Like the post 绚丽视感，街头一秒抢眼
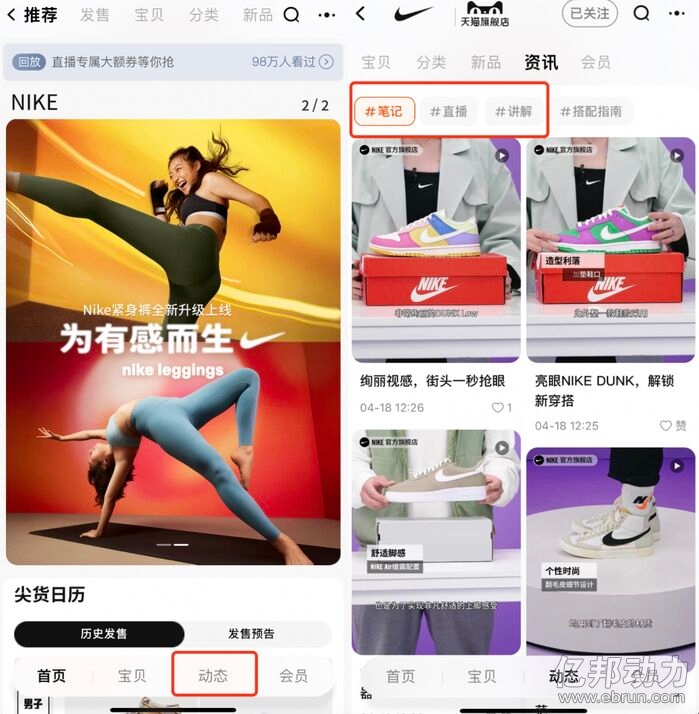 pos(501,408)
